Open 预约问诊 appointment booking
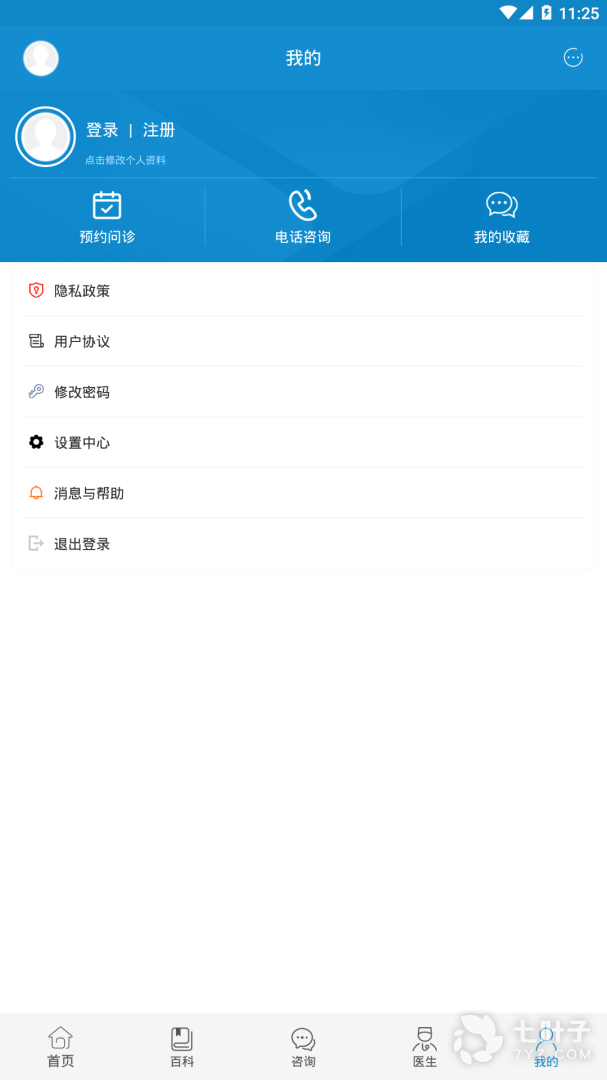607x1080 pixels. [x=107, y=218]
